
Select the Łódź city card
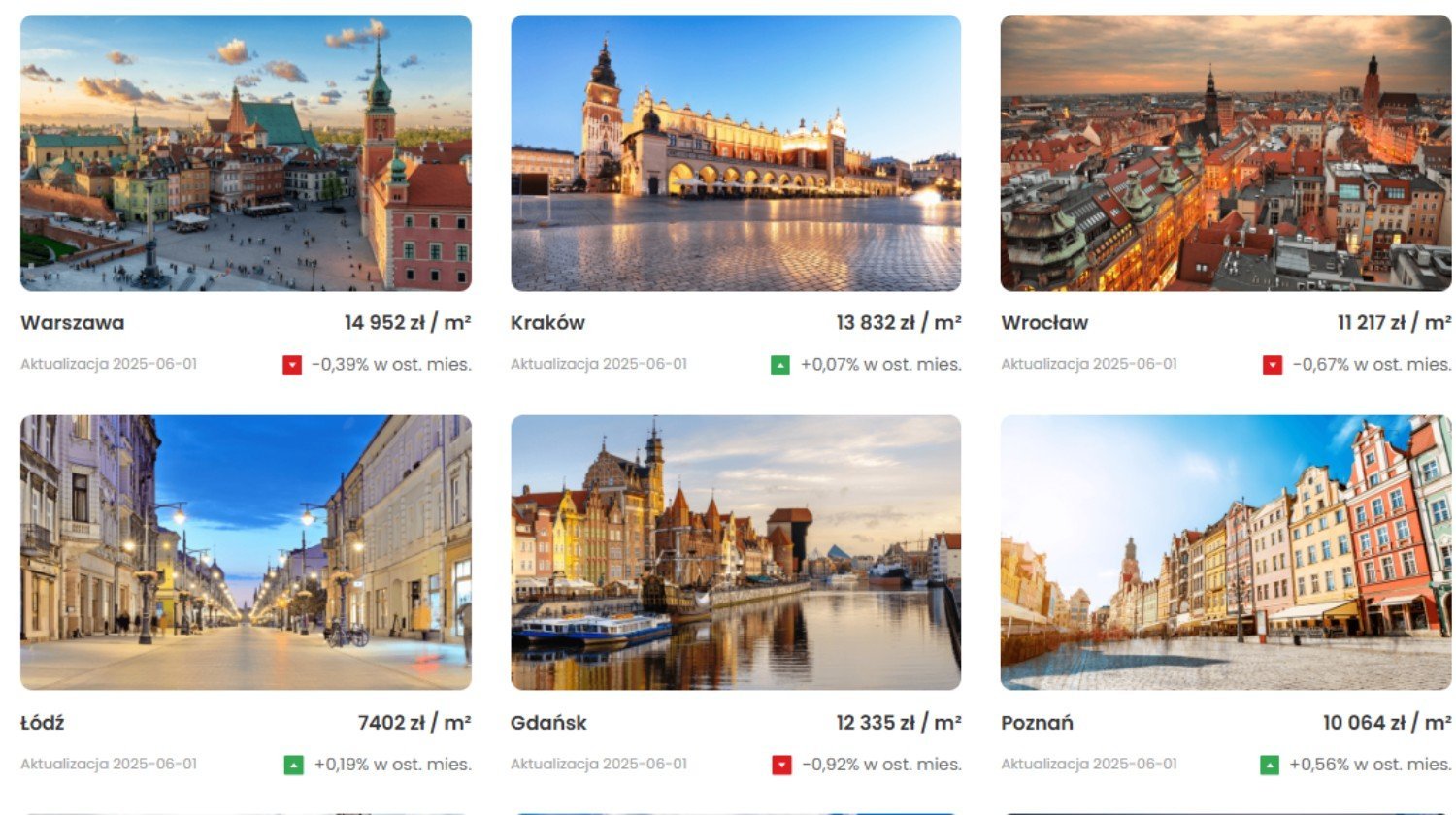click(246, 553)
